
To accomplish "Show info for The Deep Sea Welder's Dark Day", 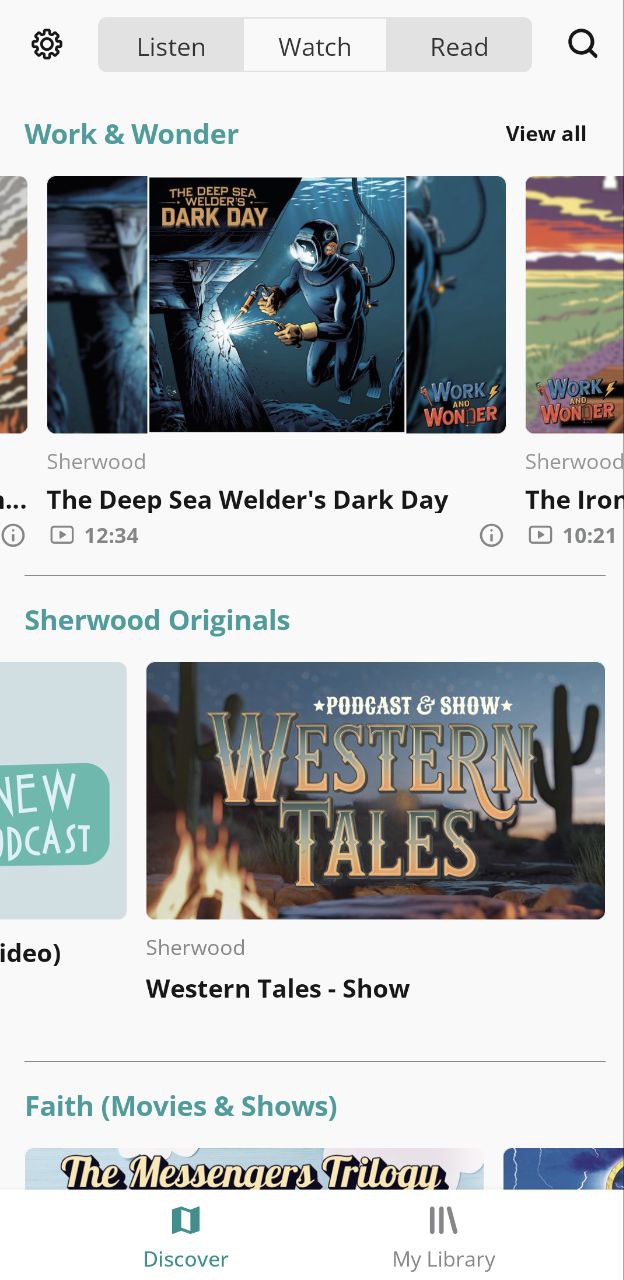I will [491, 536].
